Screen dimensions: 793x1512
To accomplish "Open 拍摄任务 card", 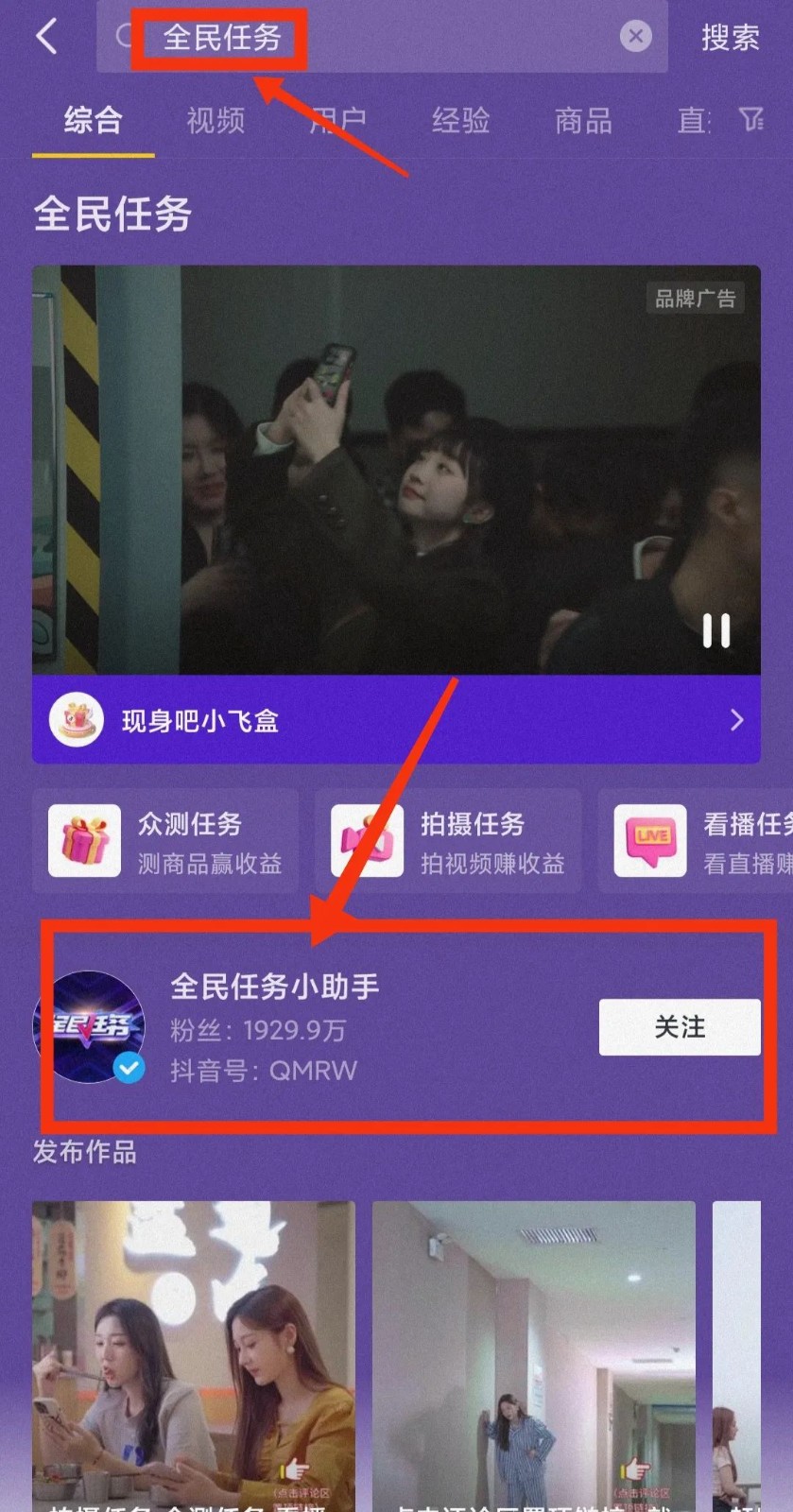I will [x=449, y=841].
